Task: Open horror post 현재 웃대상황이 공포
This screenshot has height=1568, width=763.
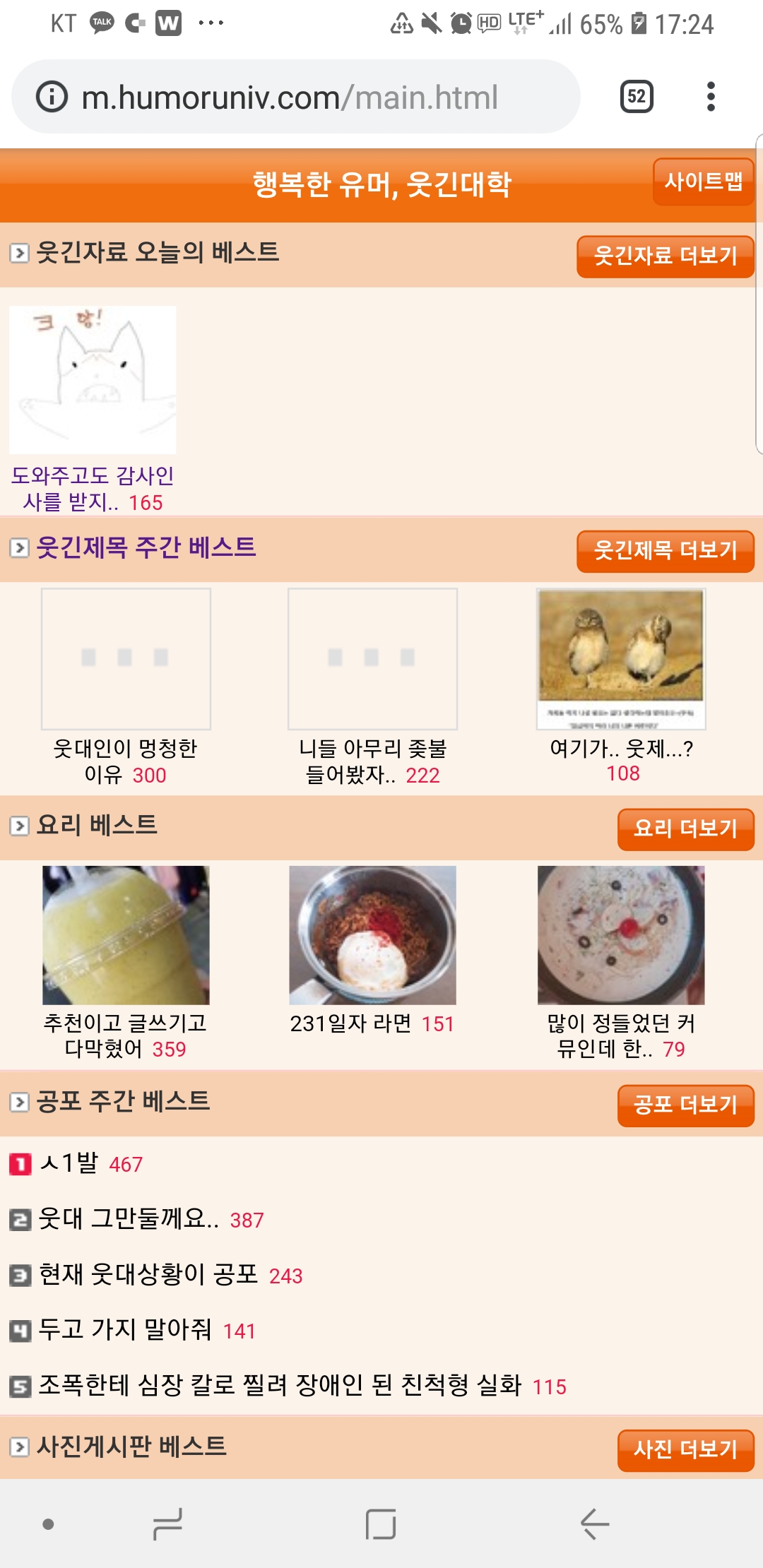Action: pyautogui.click(x=148, y=1275)
